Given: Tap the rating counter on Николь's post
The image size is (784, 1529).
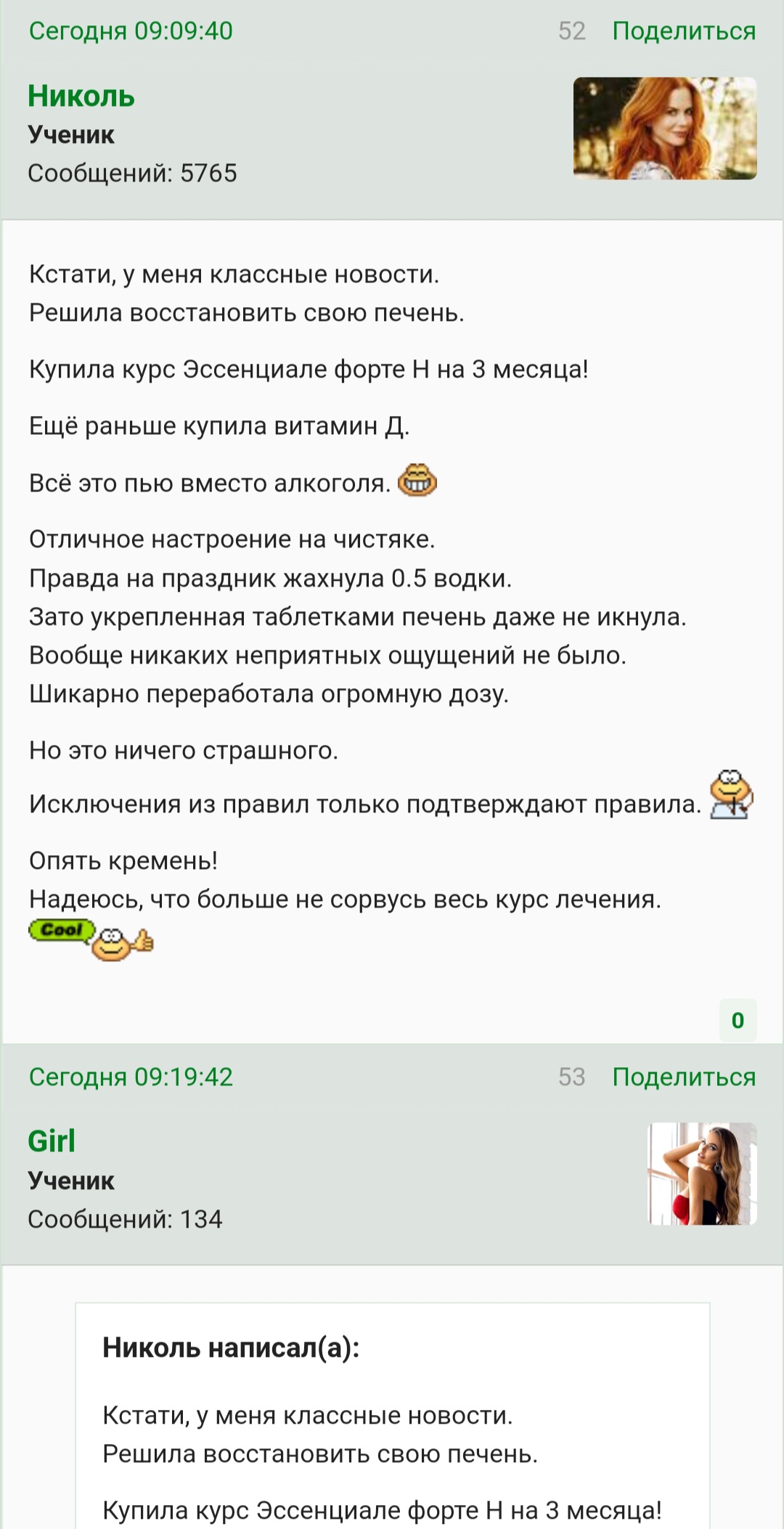Looking at the screenshot, I should pyautogui.click(x=738, y=1020).
